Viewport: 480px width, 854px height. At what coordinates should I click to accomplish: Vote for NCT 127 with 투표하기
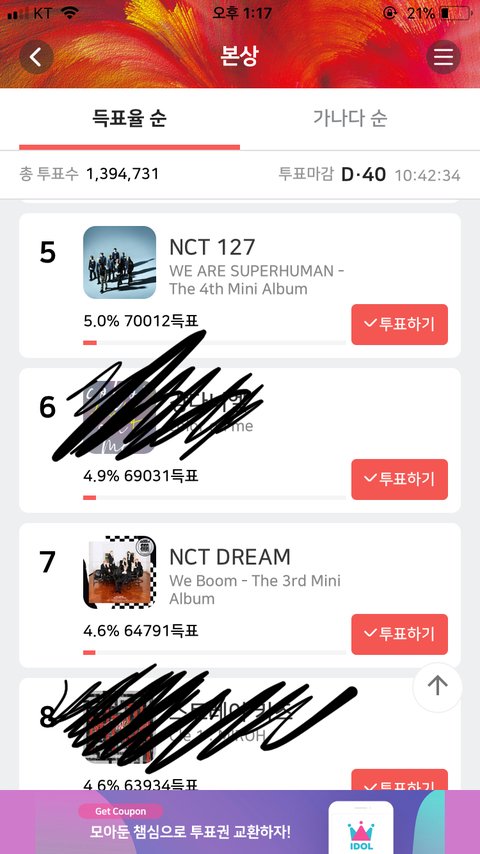[x=399, y=324]
